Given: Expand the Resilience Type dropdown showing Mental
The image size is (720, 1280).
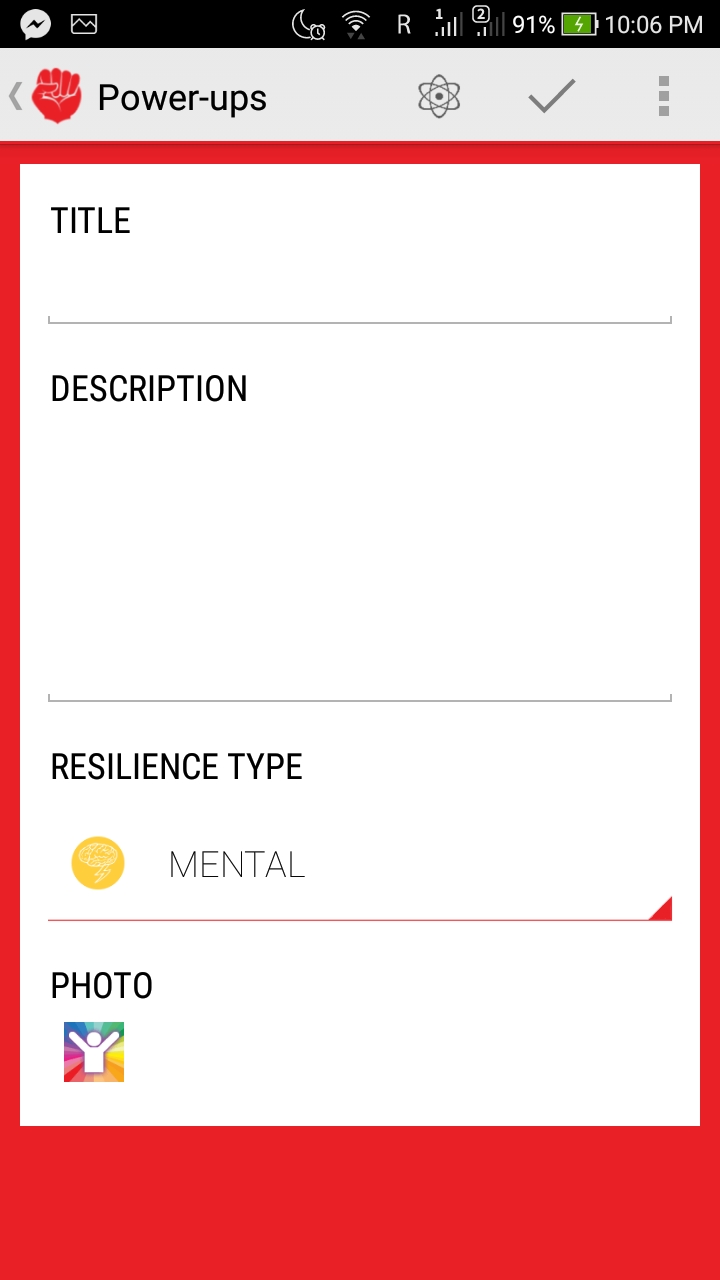Looking at the screenshot, I should pos(360,865).
